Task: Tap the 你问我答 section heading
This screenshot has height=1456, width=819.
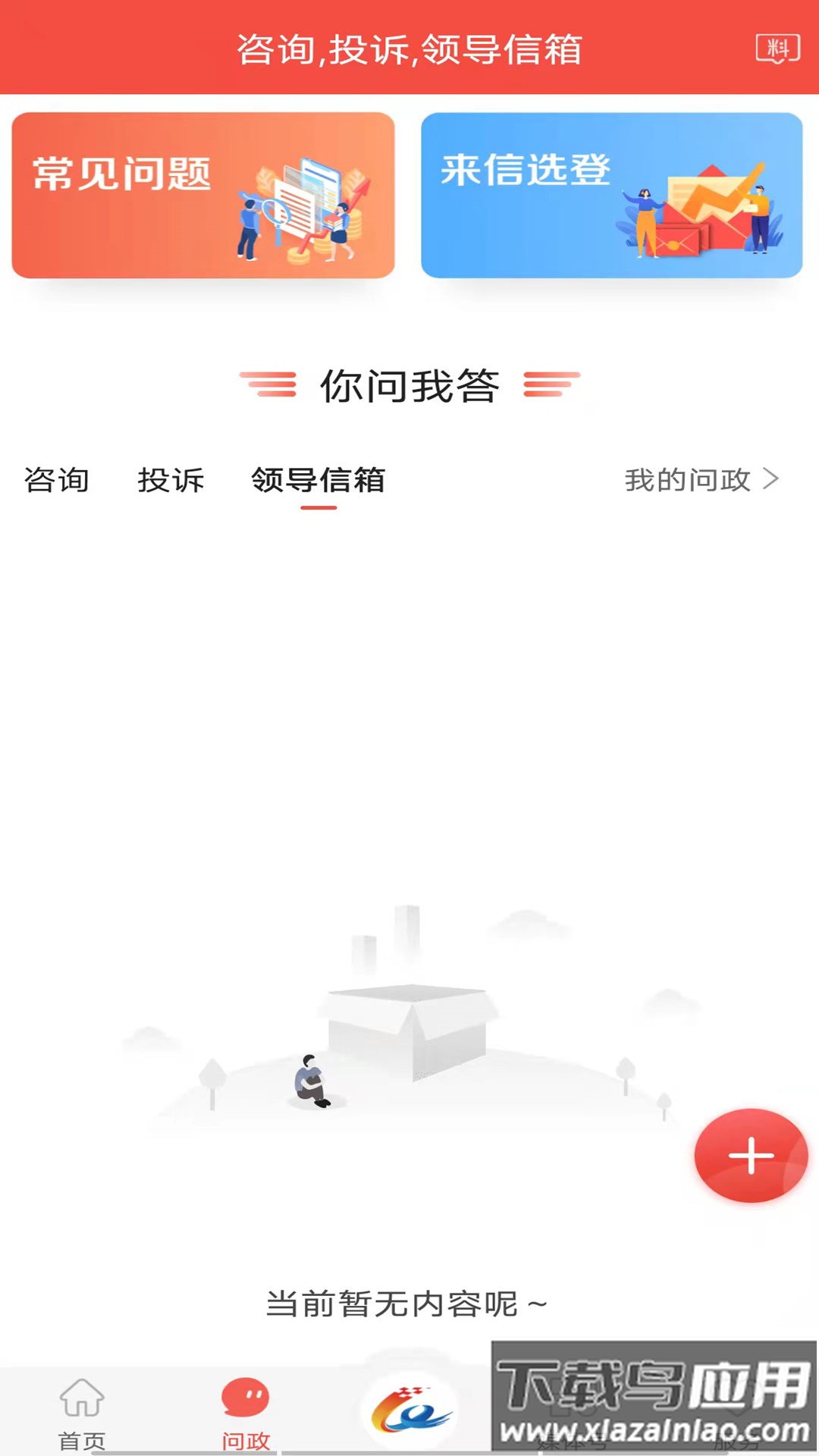Action: (409, 385)
